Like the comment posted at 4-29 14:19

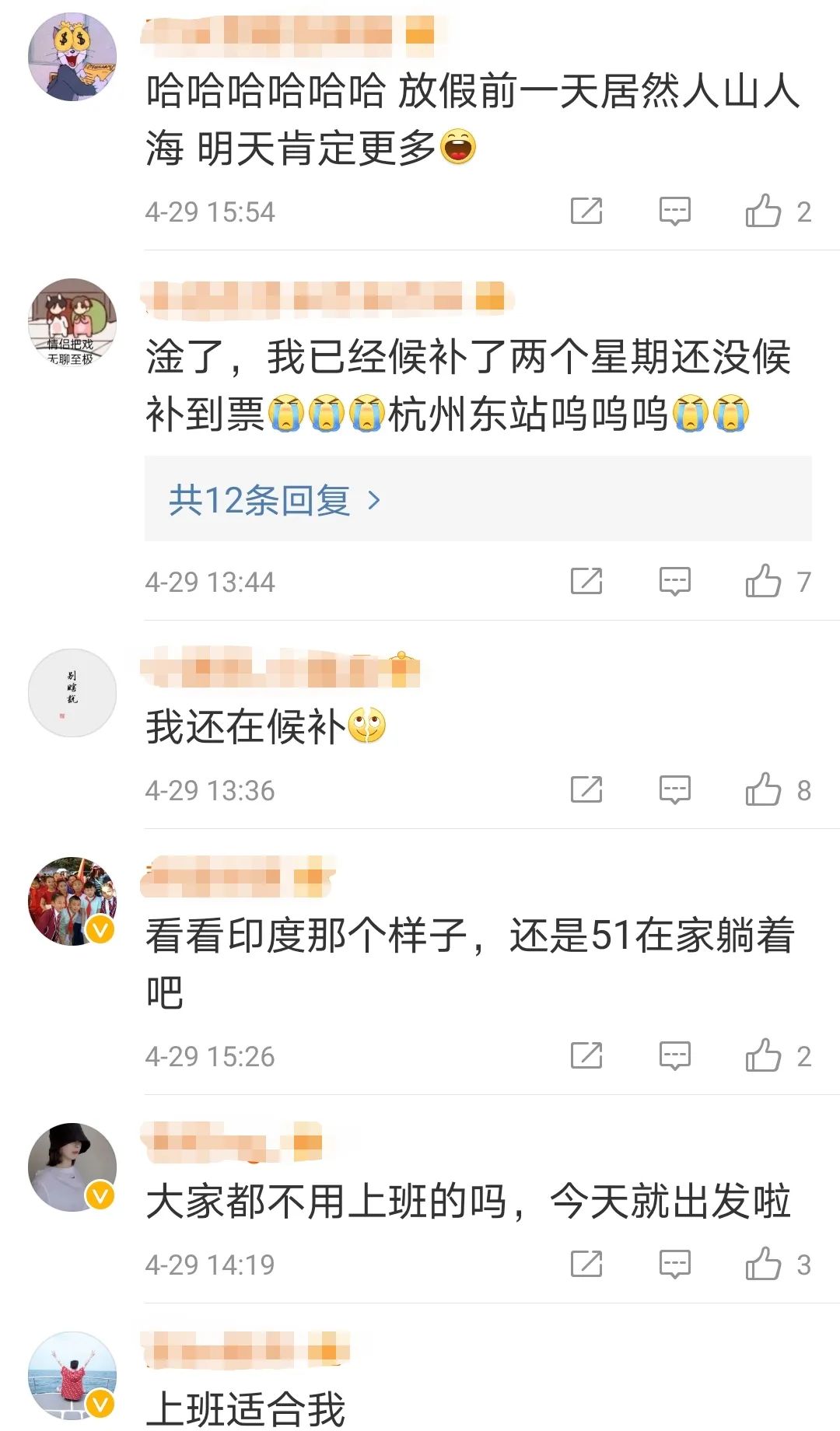(x=763, y=1264)
